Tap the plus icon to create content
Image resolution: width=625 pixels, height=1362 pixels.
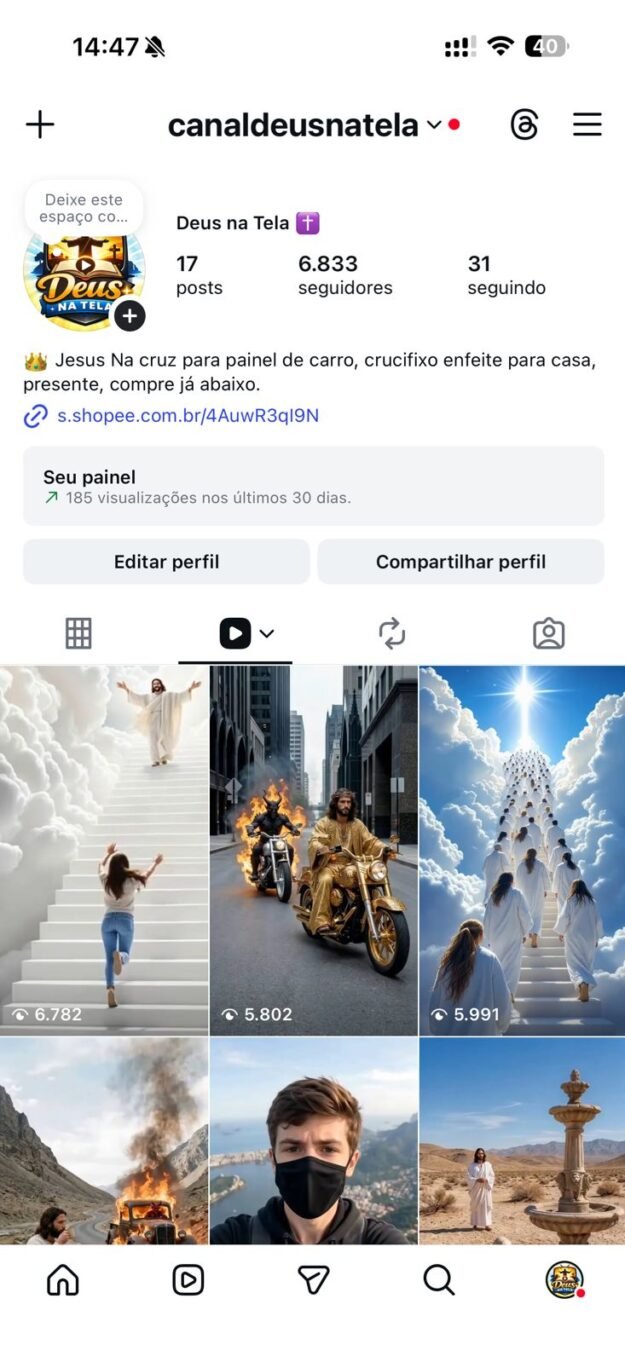[40, 125]
